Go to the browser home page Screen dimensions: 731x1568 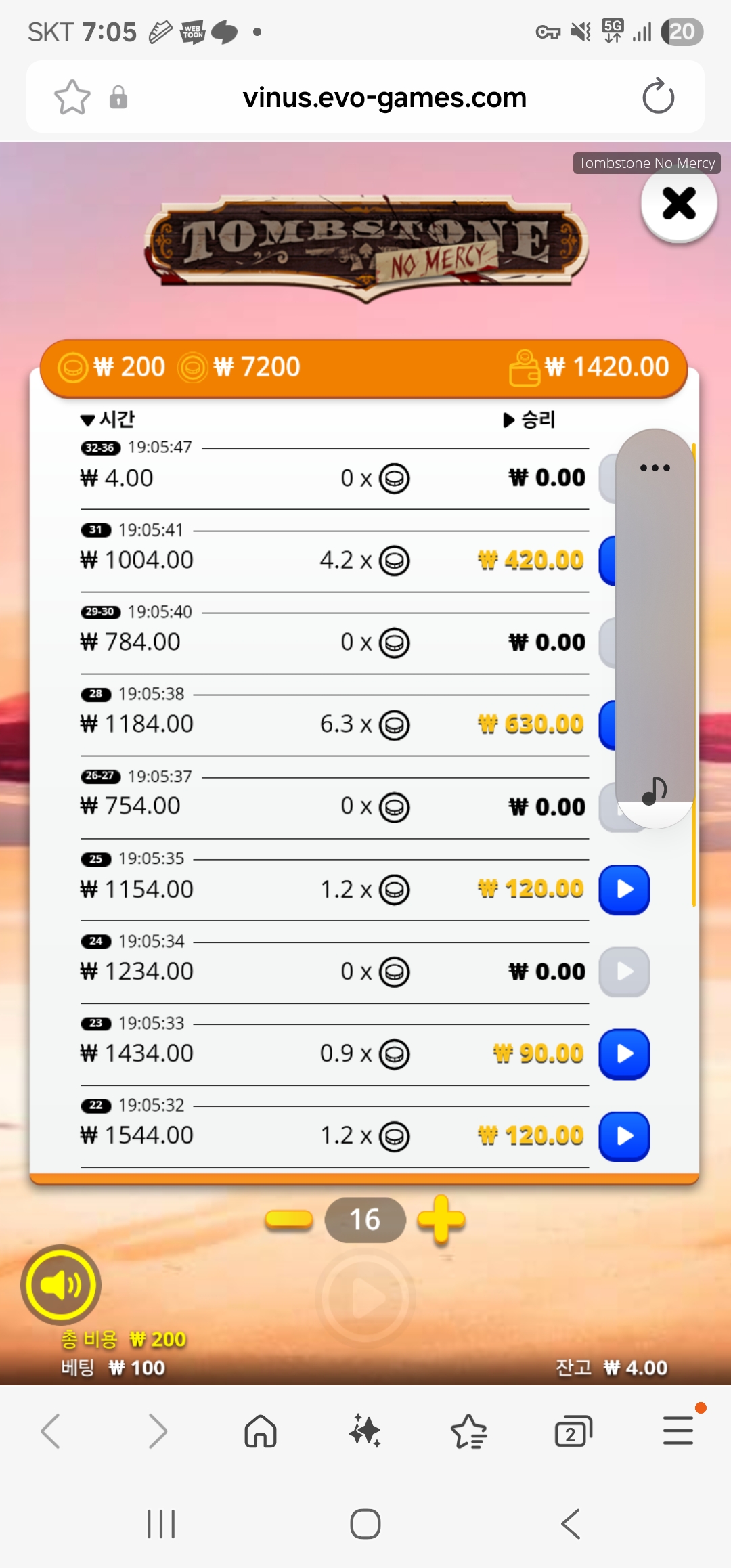(x=261, y=1431)
